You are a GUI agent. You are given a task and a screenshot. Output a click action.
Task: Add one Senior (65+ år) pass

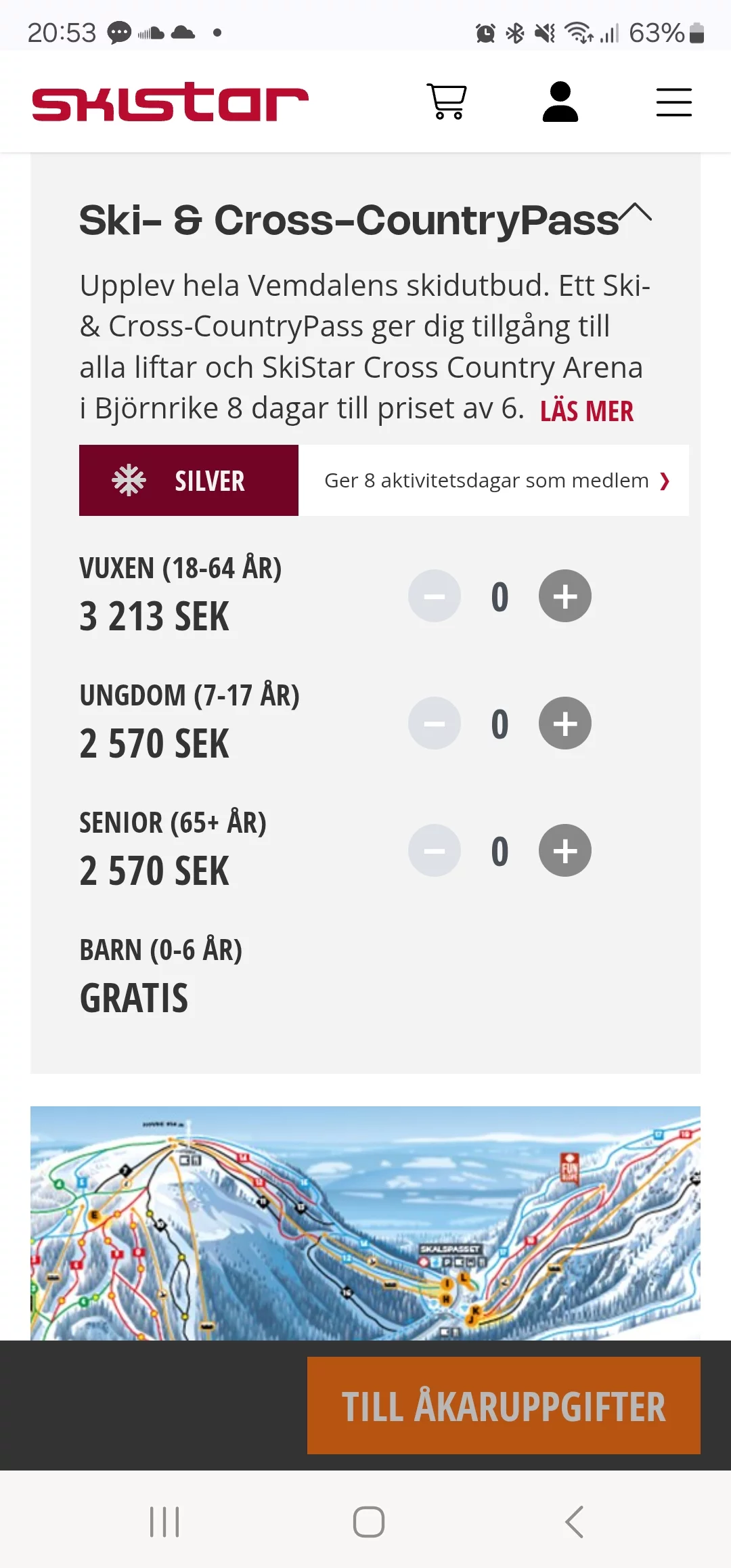point(564,850)
